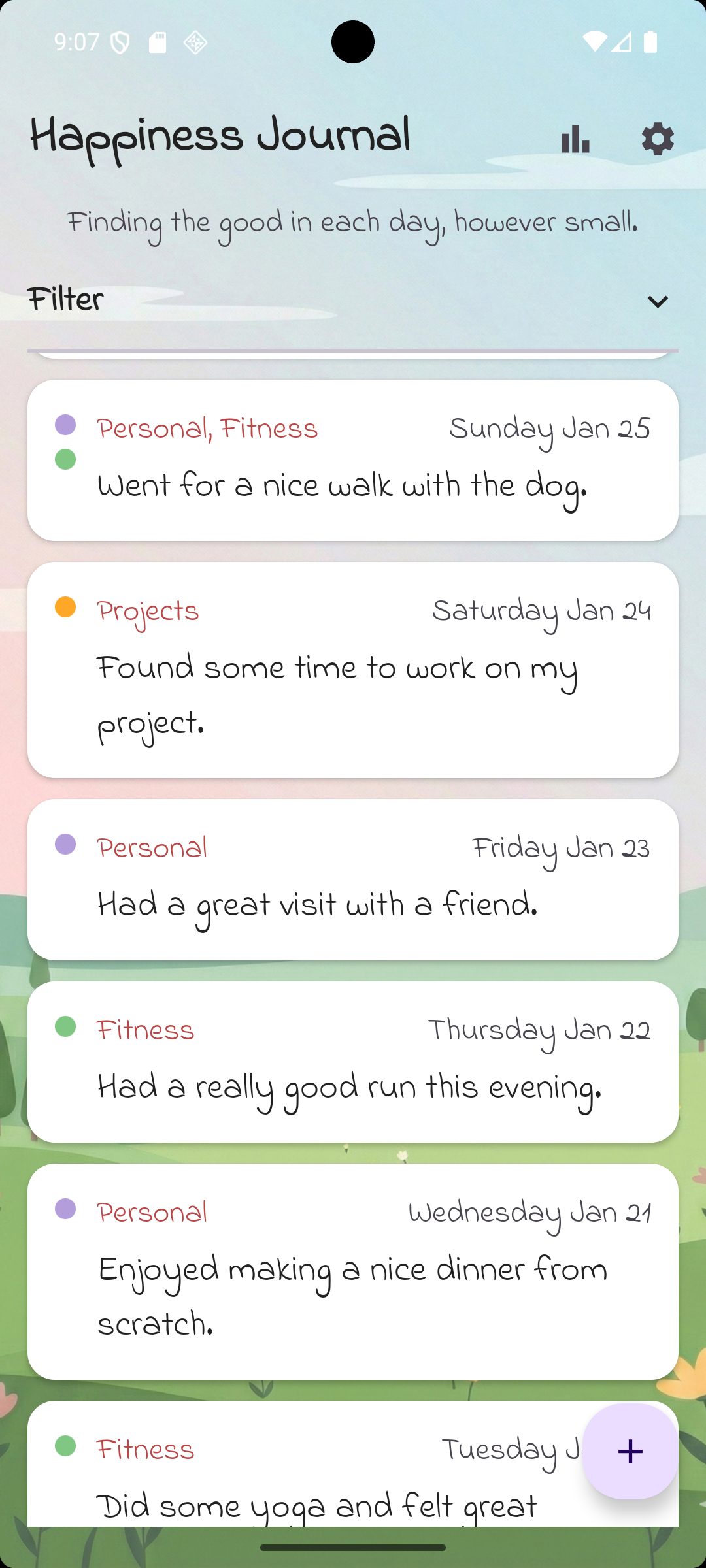Open the statistics bar chart view
The image size is (706, 1568).
point(574,139)
